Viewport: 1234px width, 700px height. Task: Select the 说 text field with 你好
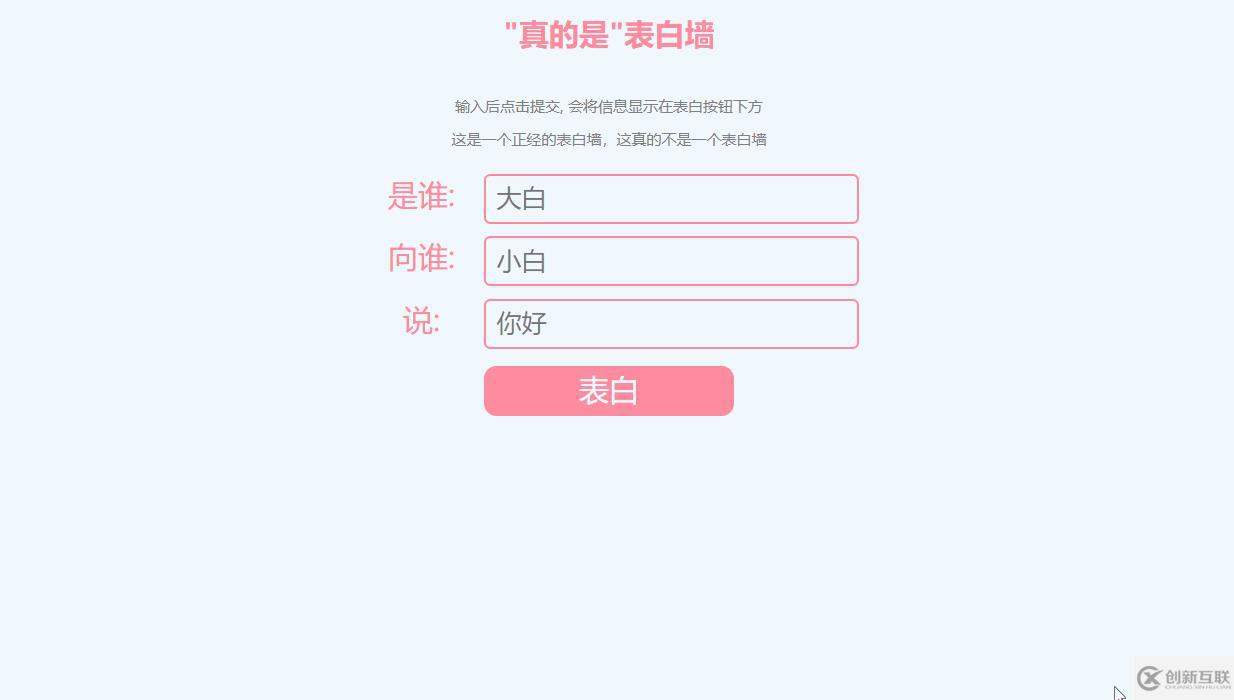pyautogui.click(x=671, y=324)
